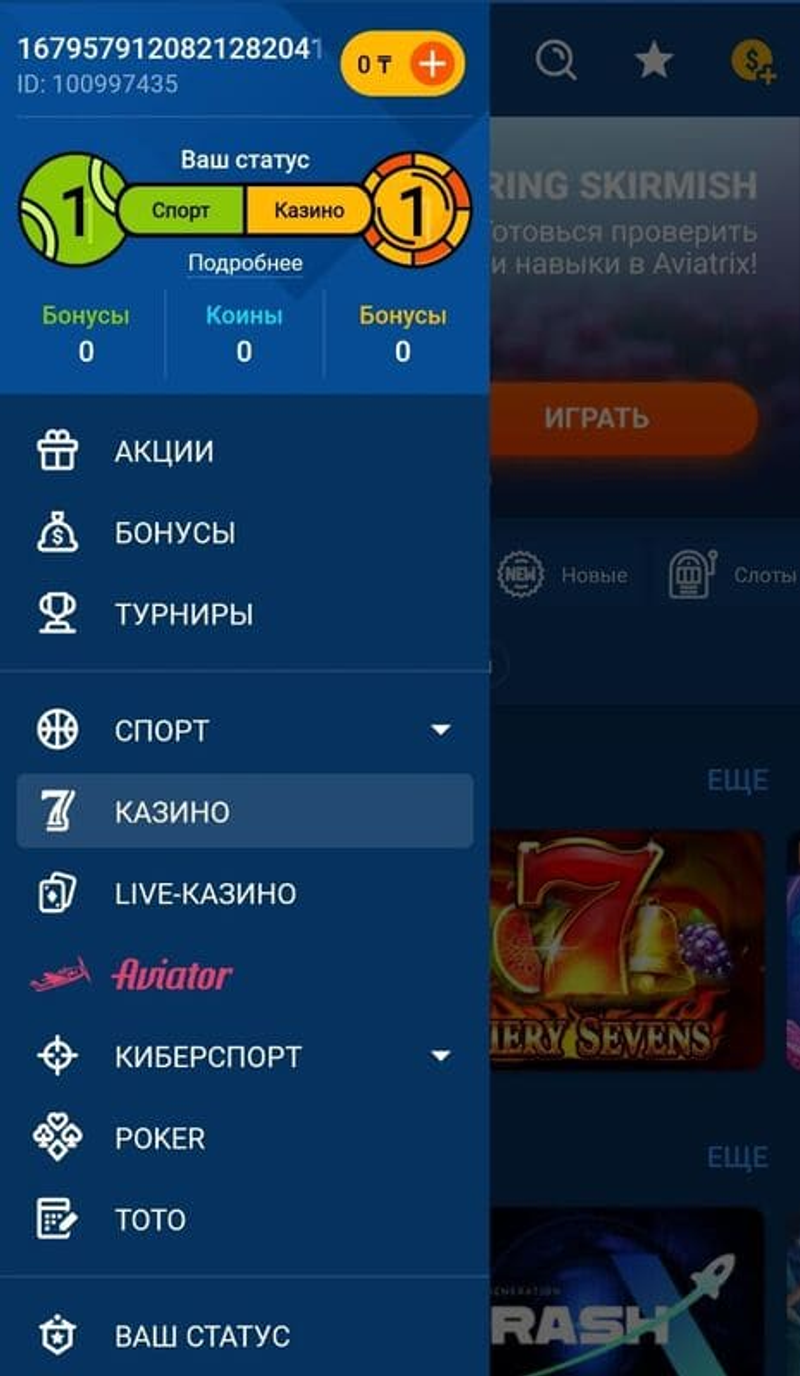Screen dimensions: 800x1376
Task: Launch the Aviator game entry
Action: [x=172, y=975]
